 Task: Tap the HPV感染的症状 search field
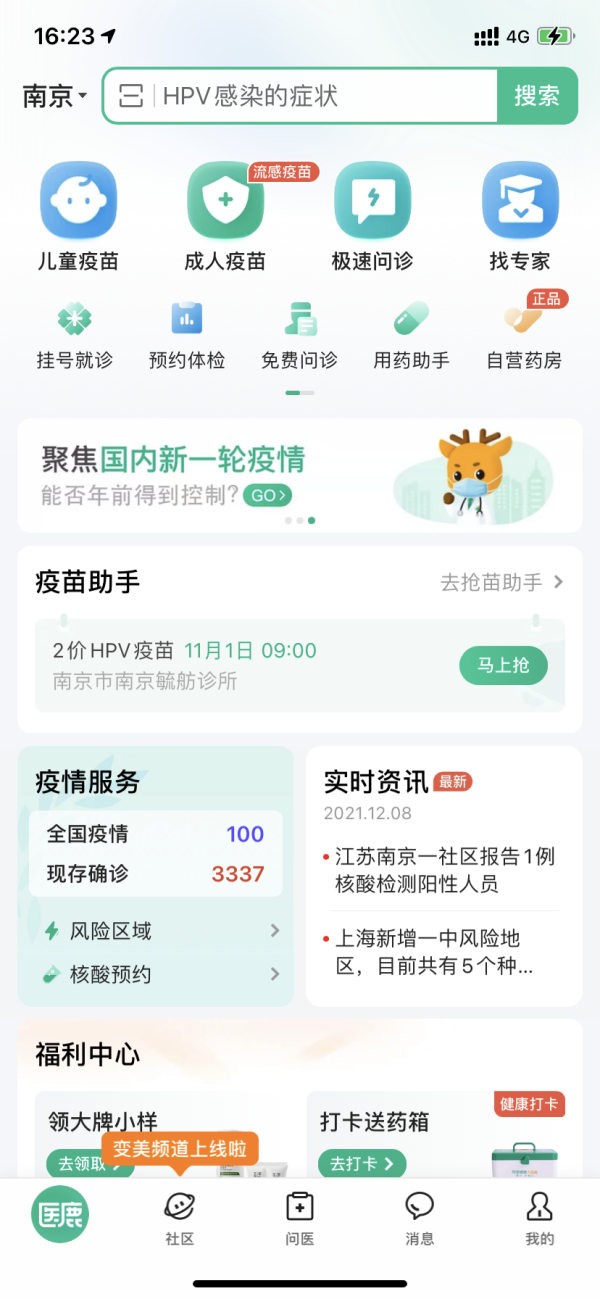coord(320,96)
